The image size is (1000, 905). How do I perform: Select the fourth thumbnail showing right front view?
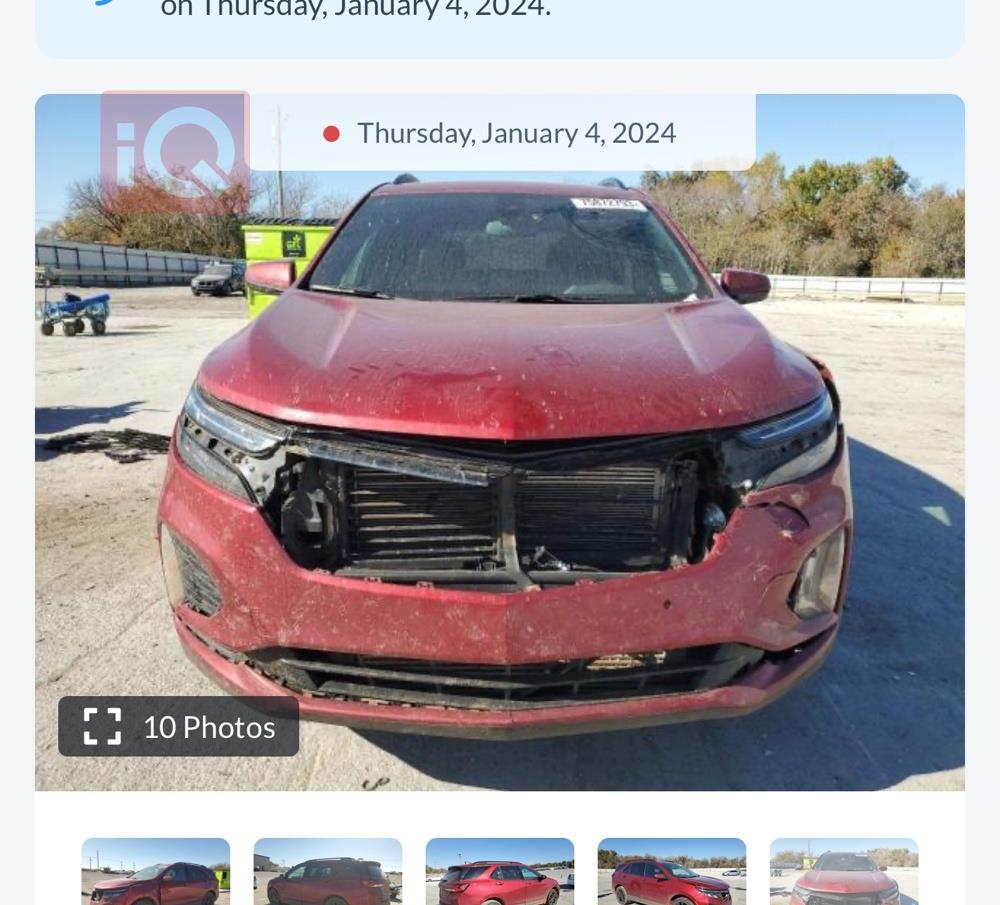671,872
